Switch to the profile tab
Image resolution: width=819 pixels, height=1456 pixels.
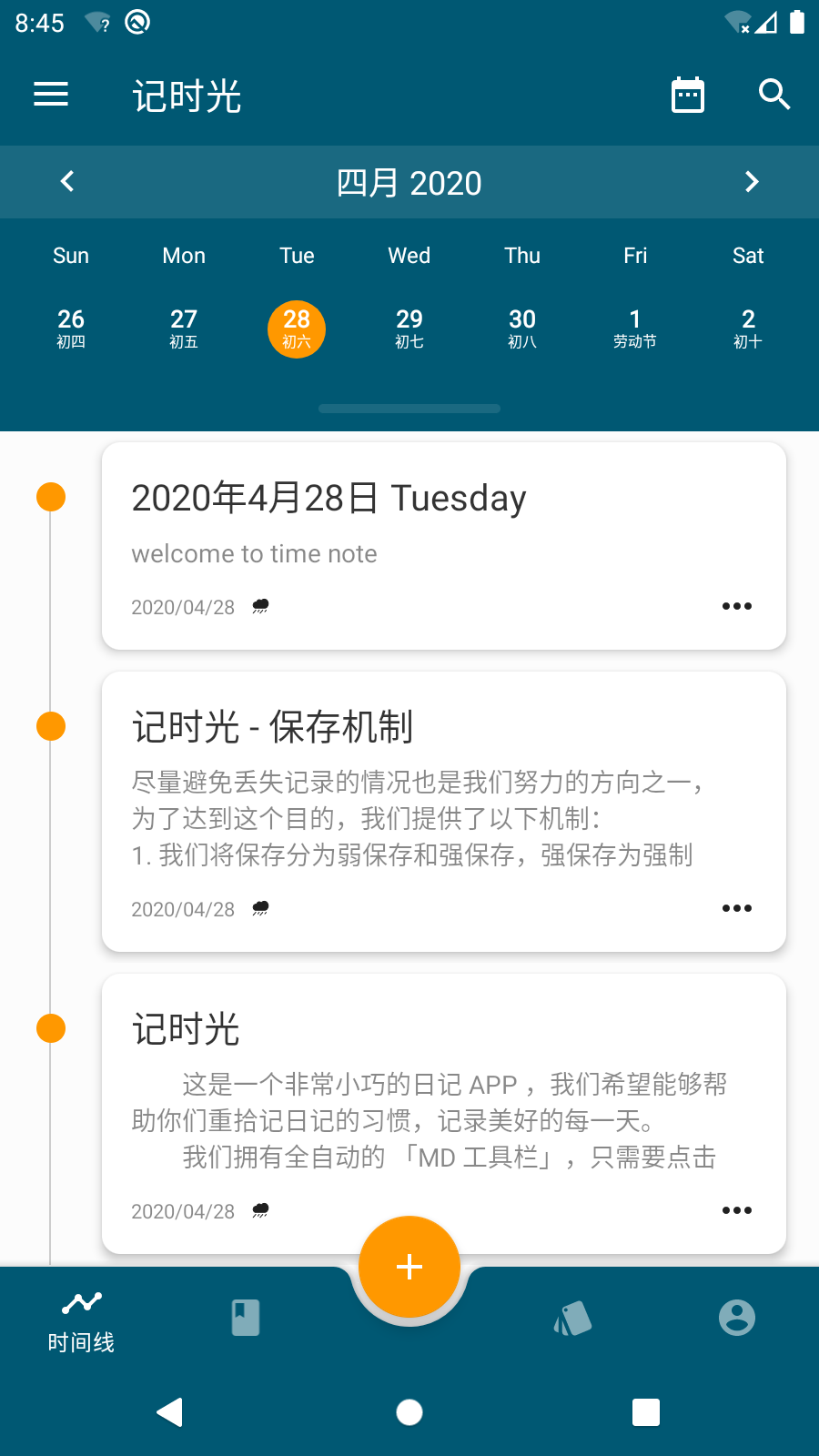[736, 1318]
